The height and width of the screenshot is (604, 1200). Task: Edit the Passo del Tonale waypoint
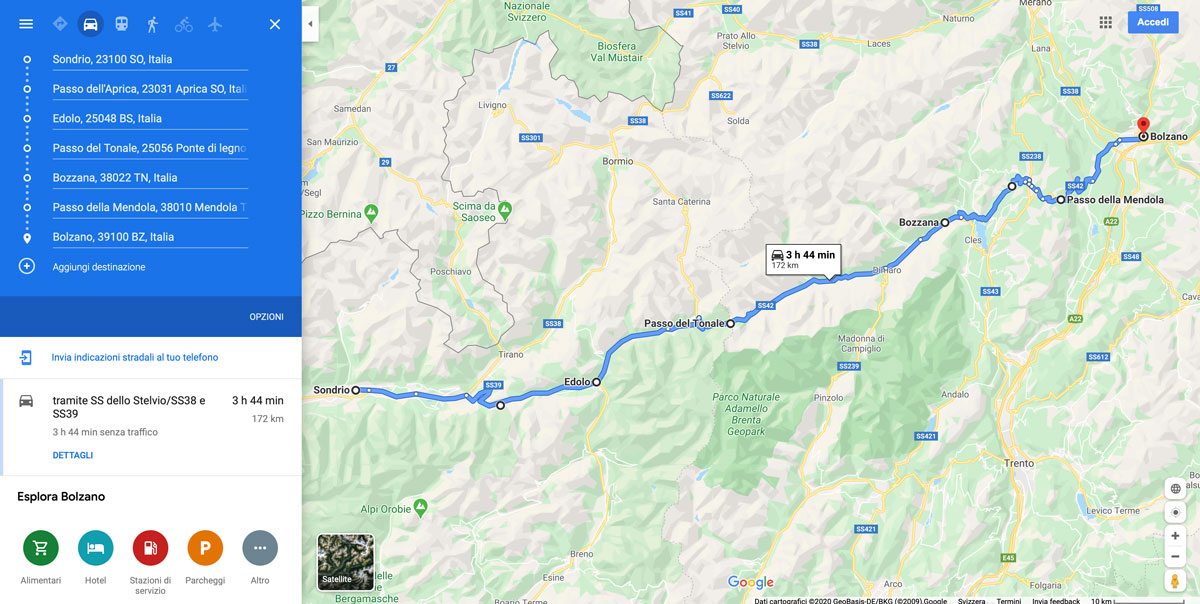[149, 148]
